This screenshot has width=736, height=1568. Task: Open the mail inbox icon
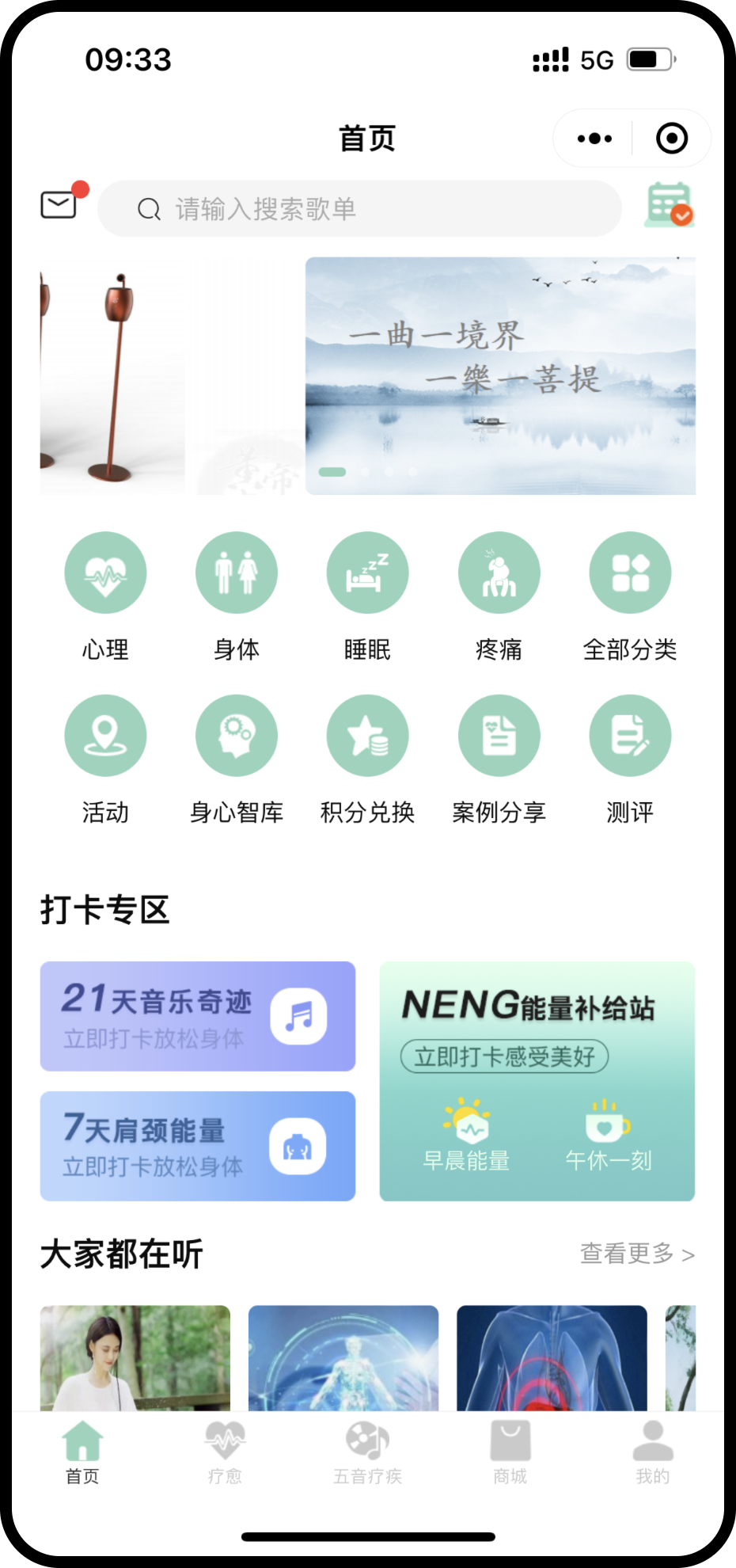click(x=59, y=204)
